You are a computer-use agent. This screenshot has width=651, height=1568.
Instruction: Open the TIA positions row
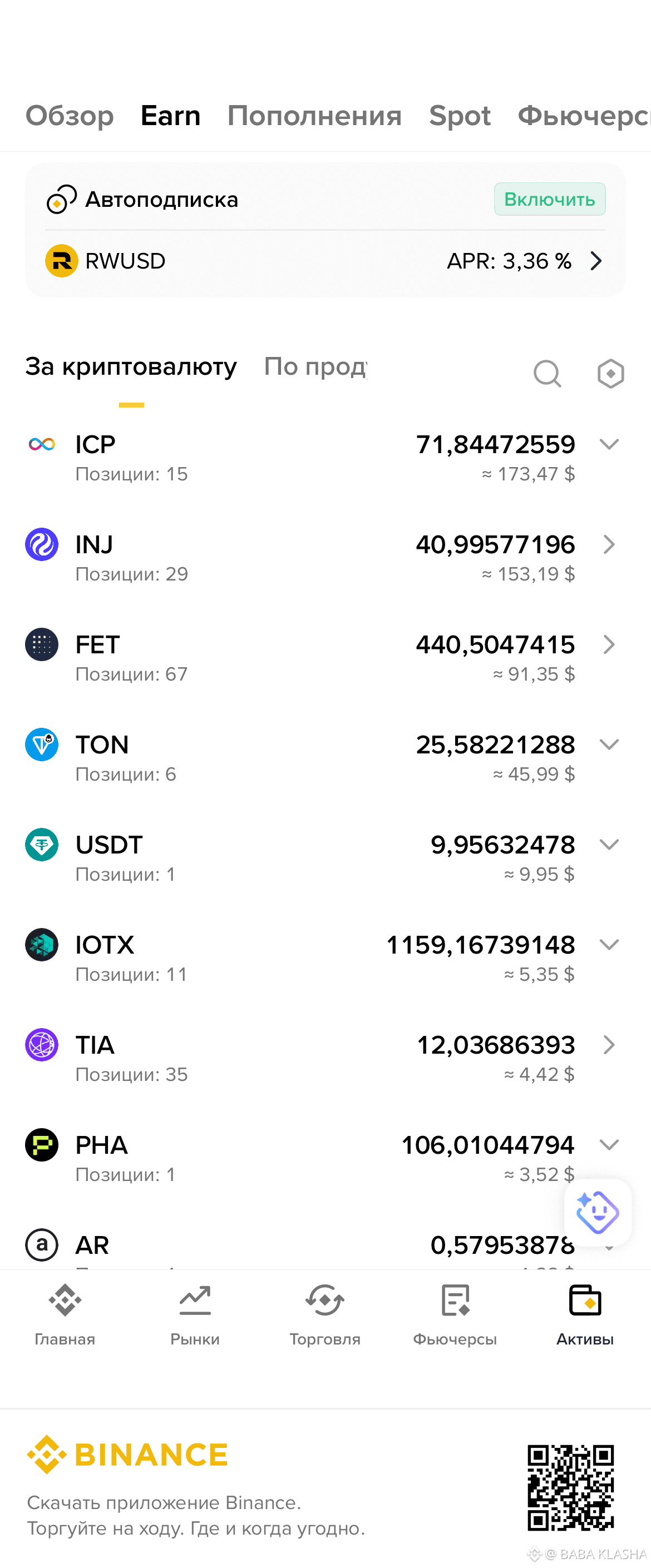coord(325,1059)
